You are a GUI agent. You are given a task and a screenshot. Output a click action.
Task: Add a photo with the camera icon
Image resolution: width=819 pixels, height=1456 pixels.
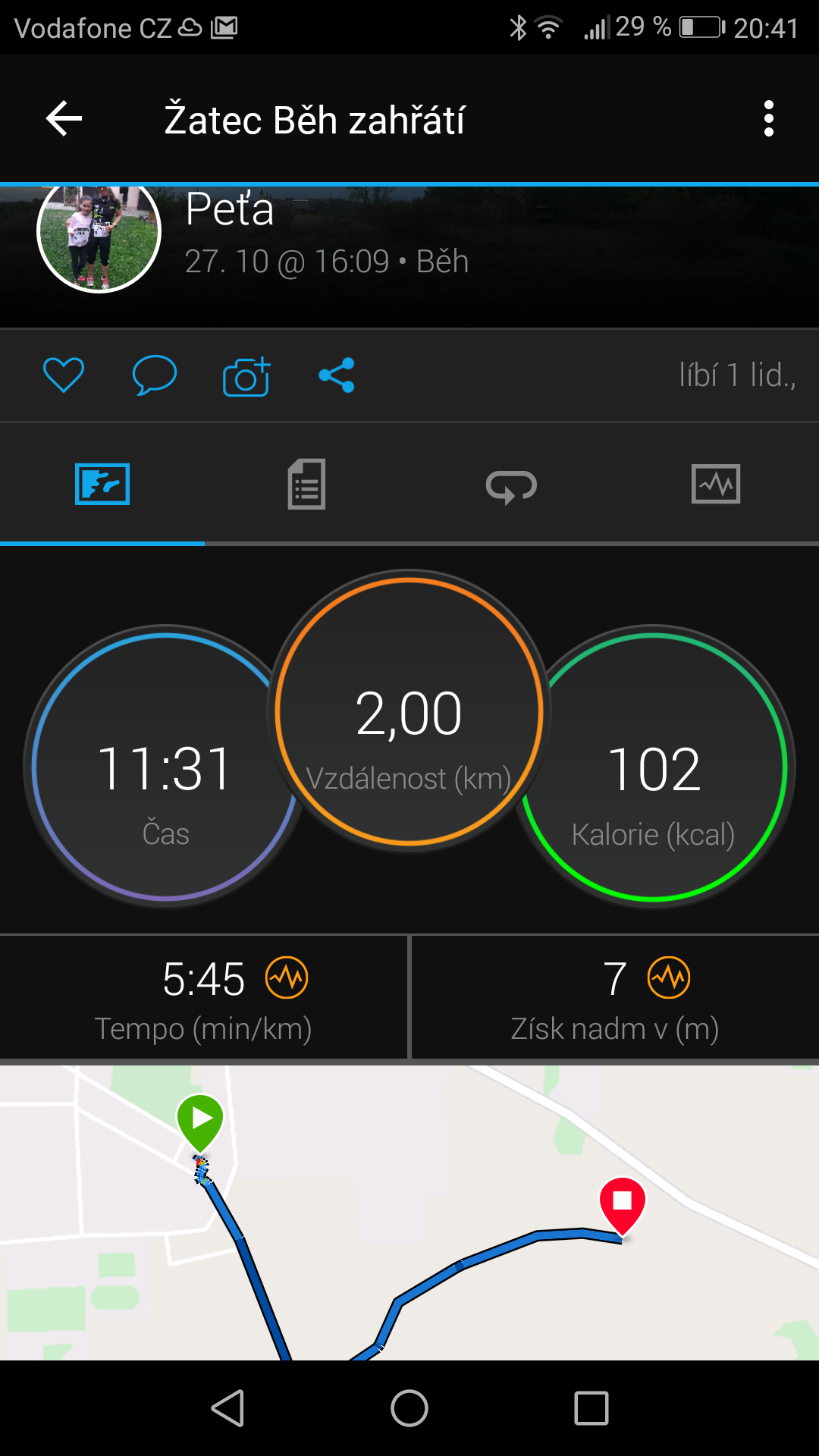click(x=246, y=375)
